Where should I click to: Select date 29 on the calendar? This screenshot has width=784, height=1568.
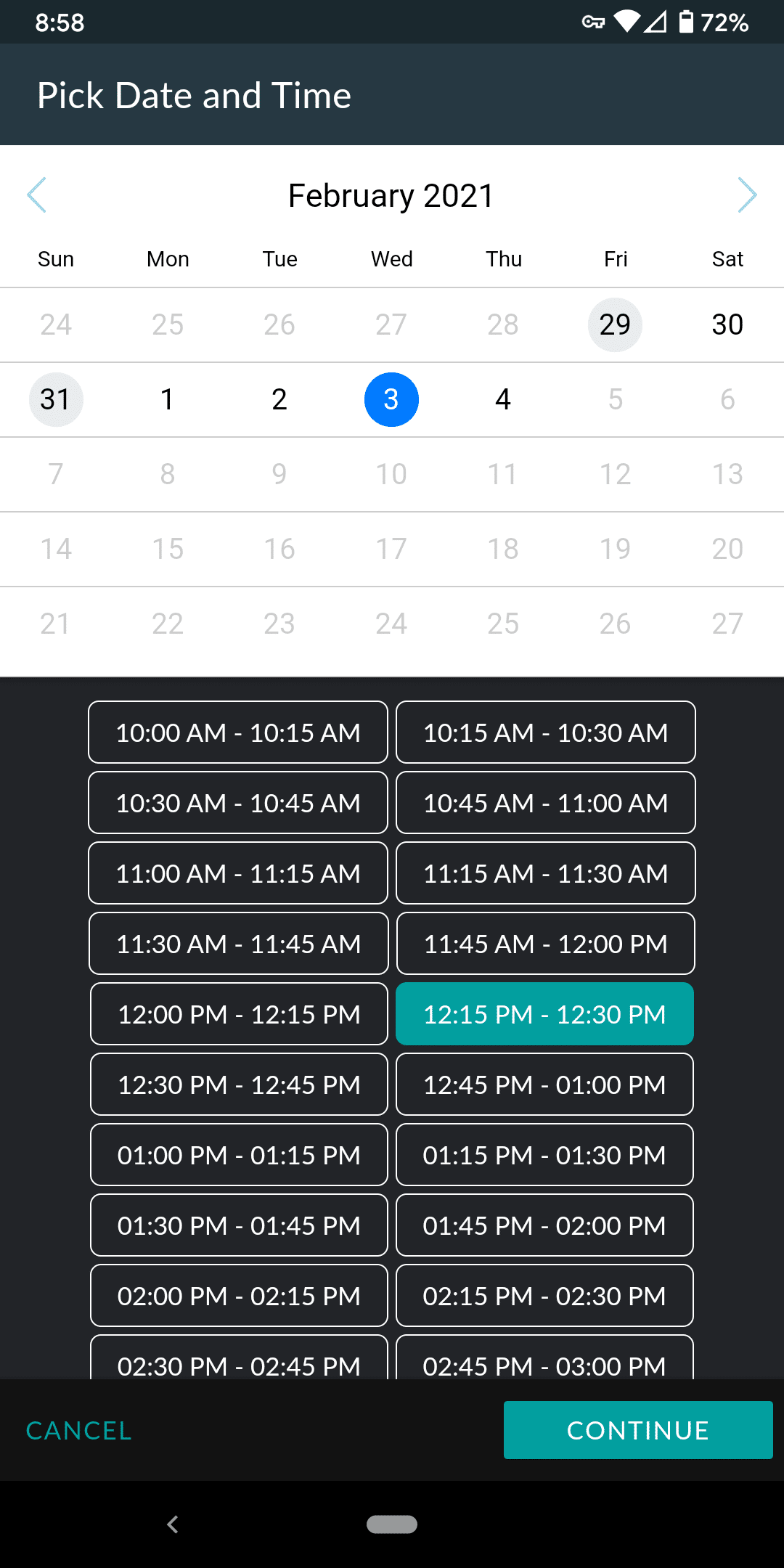coord(615,324)
